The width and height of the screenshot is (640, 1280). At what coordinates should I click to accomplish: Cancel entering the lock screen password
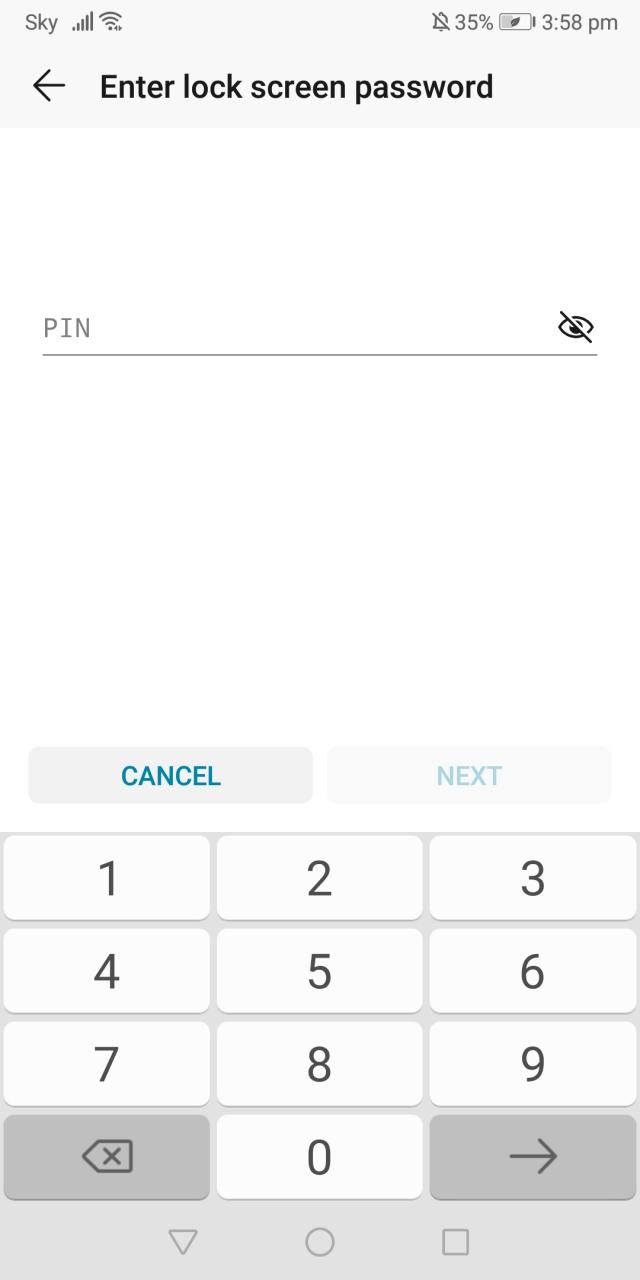click(x=170, y=775)
